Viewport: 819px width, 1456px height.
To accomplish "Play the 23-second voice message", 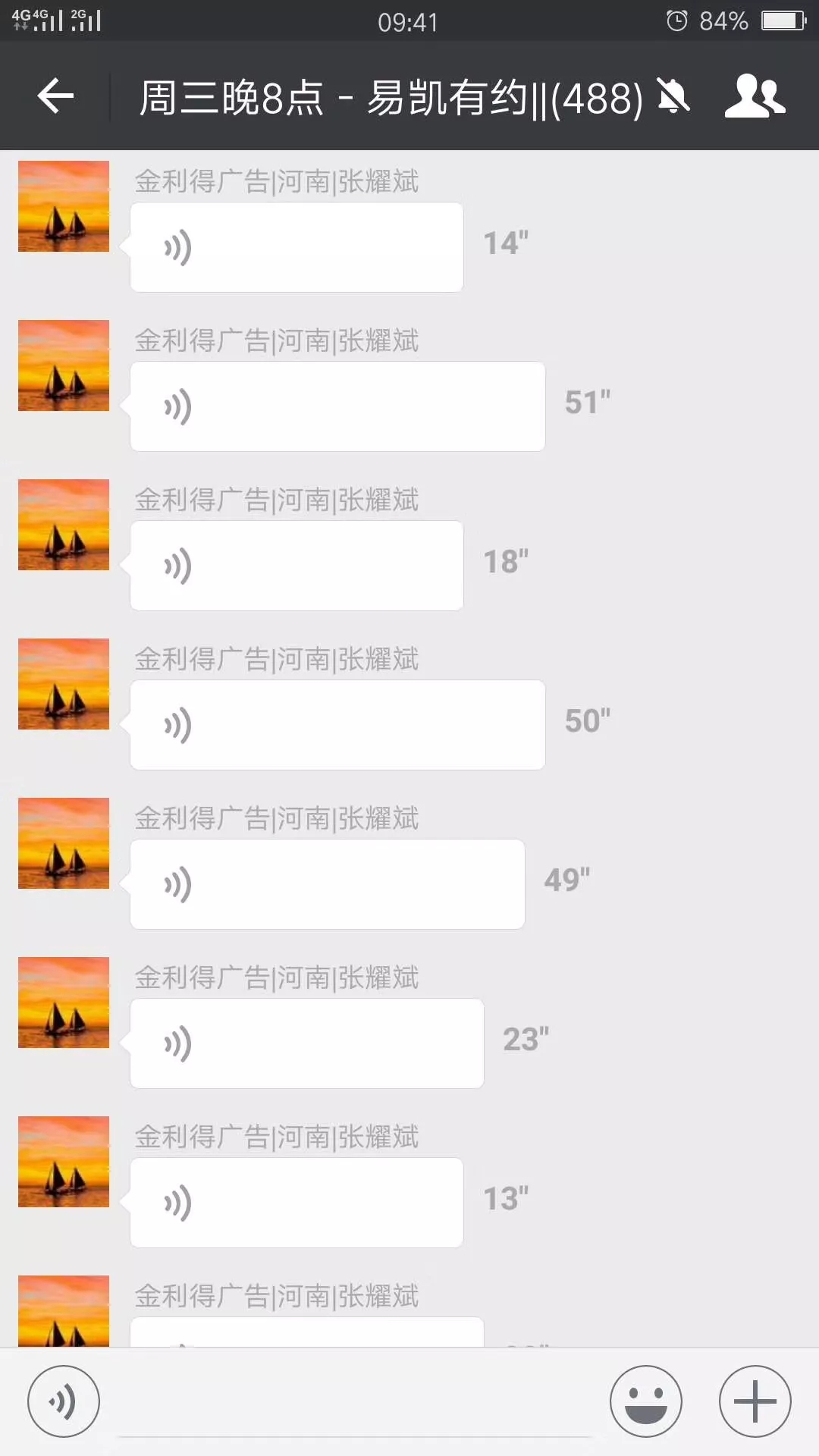I will [306, 1043].
